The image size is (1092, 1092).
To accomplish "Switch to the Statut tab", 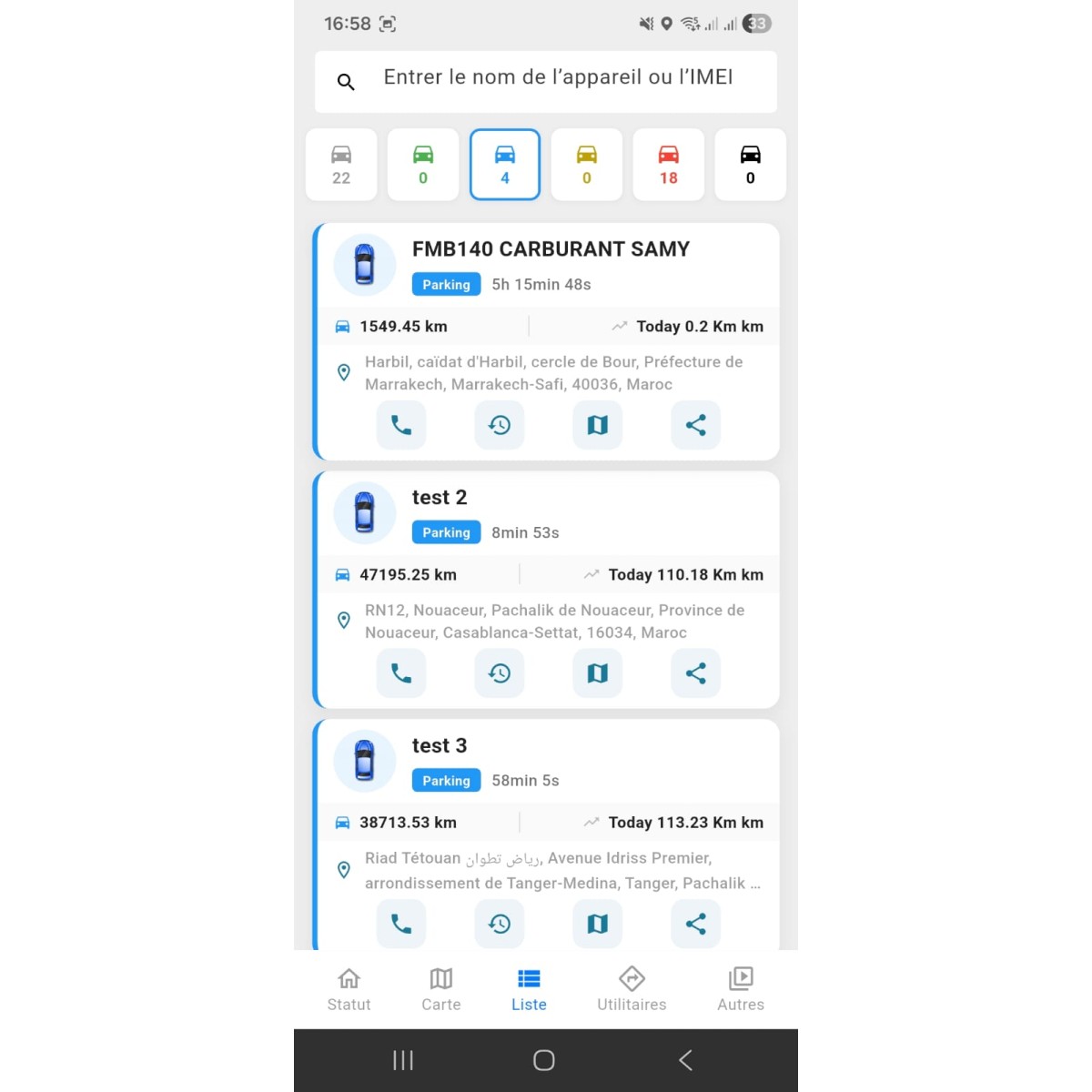I will pyautogui.click(x=349, y=989).
